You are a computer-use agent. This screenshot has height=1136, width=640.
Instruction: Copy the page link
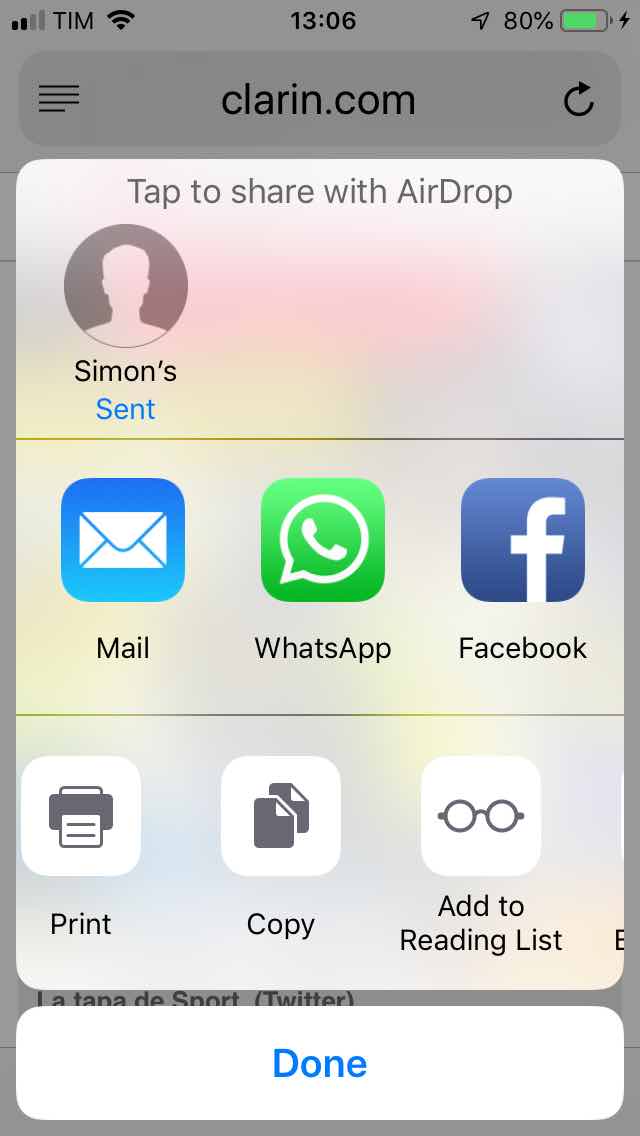pos(281,816)
